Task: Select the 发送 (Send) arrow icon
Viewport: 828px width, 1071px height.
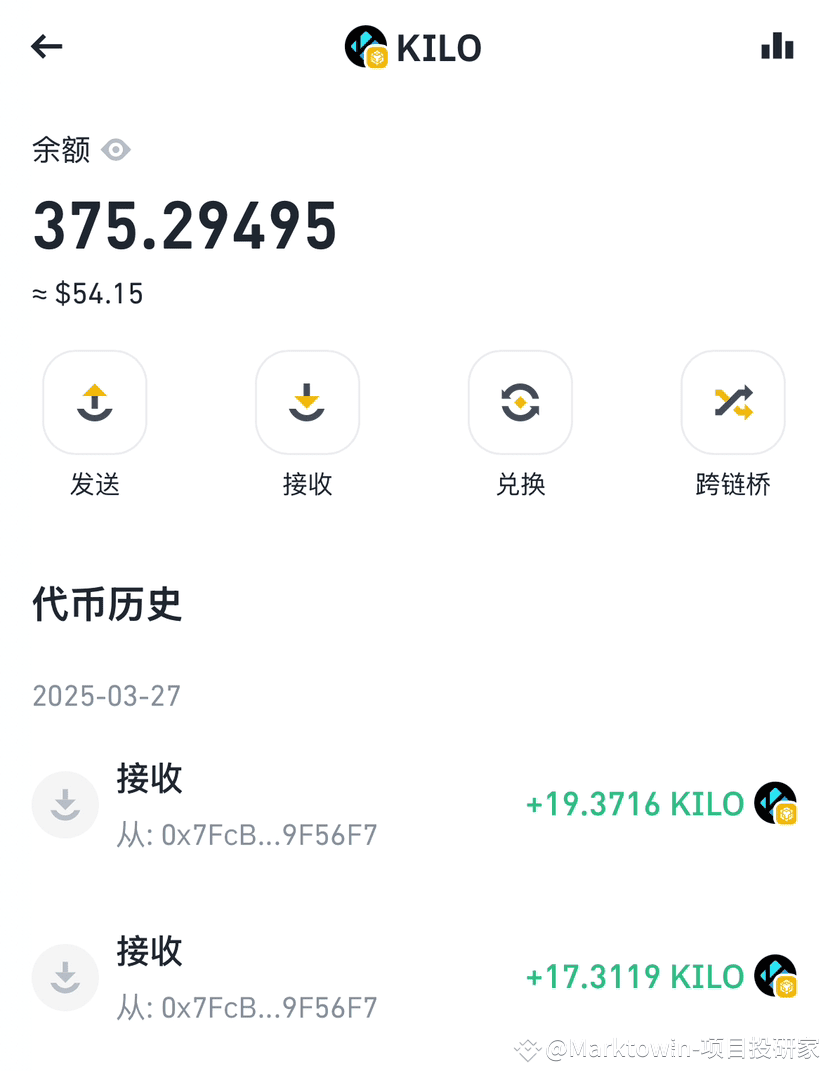Action: click(x=95, y=402)
